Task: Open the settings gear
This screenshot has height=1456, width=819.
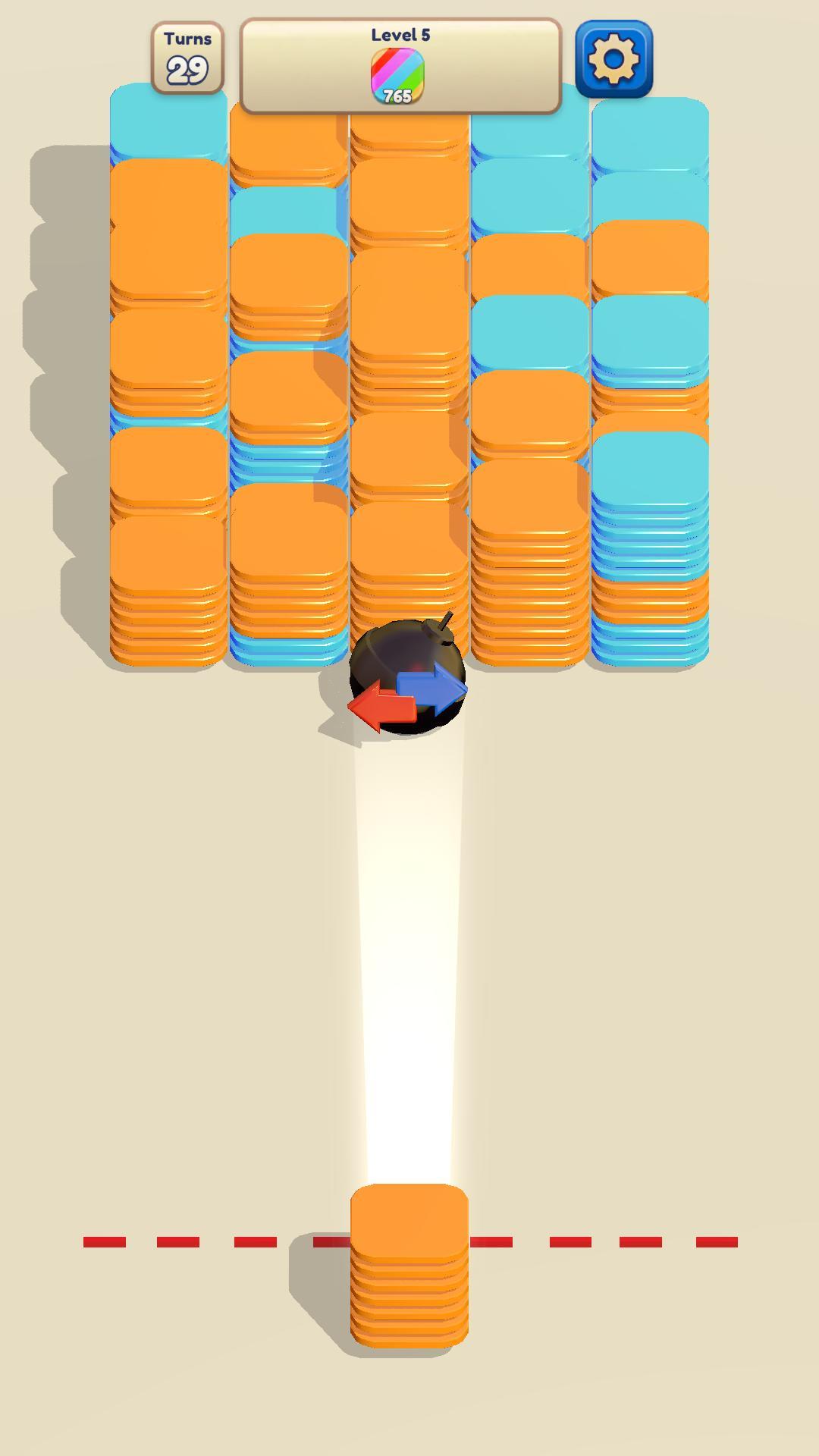Action: 613,59
